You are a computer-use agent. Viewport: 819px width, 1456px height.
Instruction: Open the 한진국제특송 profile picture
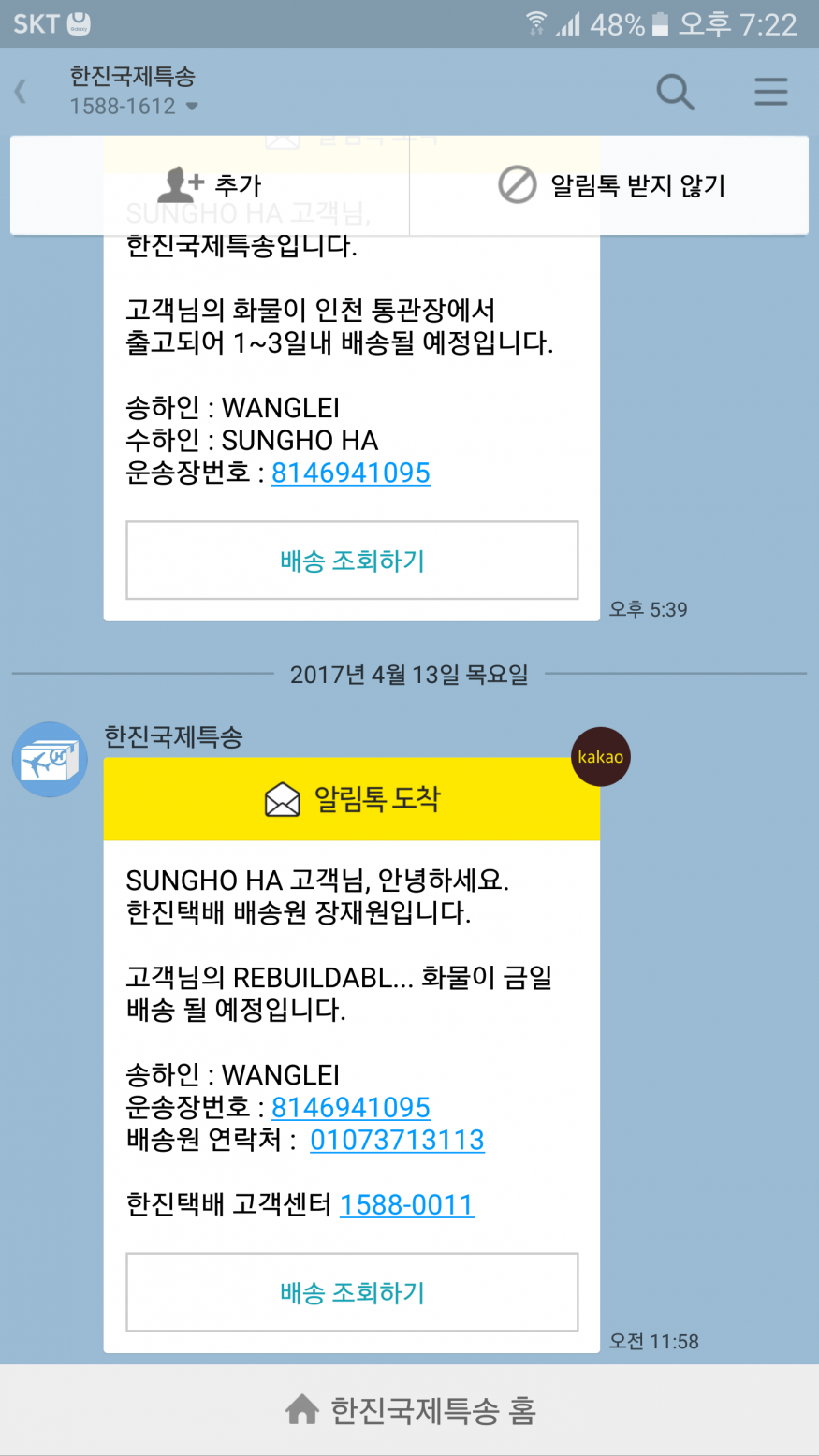coord(50,760)
